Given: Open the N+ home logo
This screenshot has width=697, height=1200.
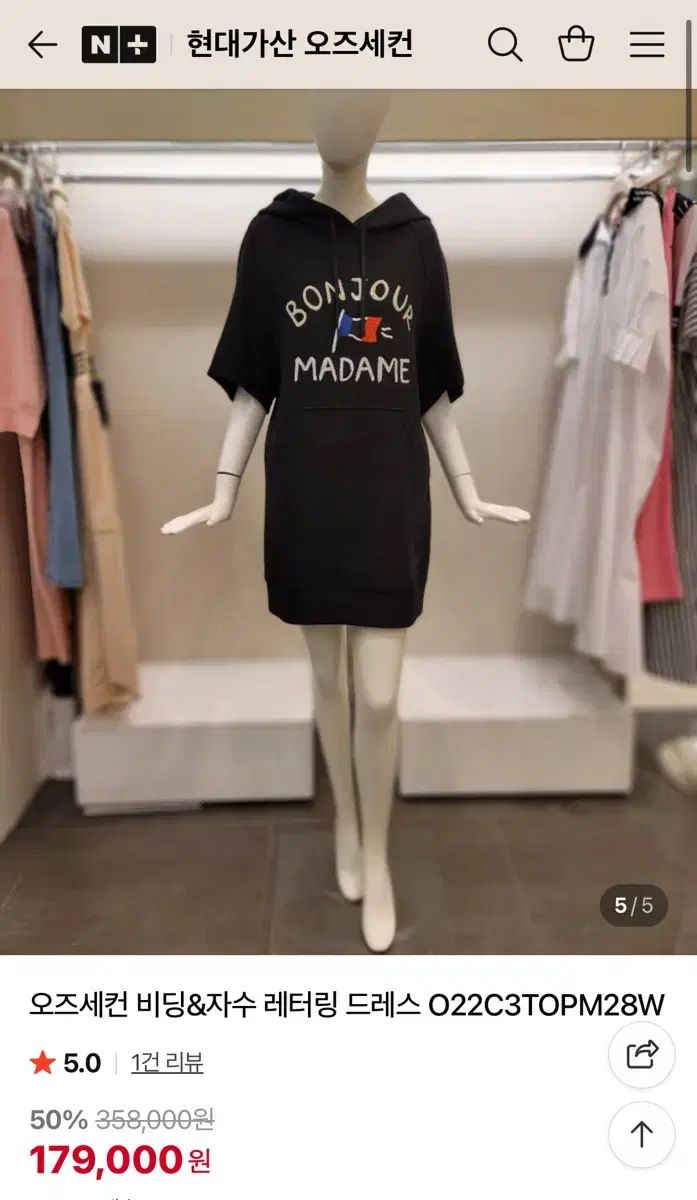Looking at the screenshot, I should coord(119,45).
